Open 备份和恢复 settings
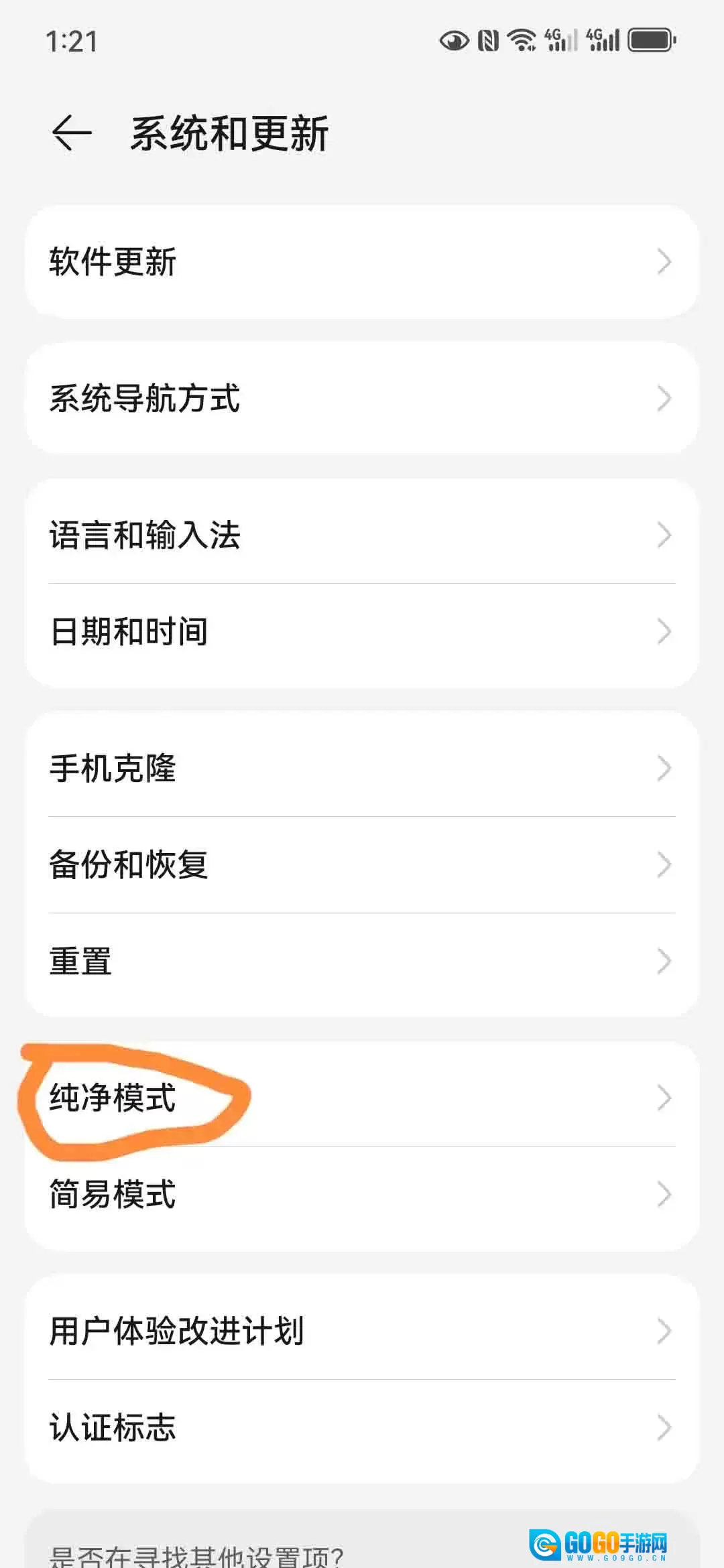The width and height of the screenshot is (724, 1568). pyautogui.click(x=362, y=864)
